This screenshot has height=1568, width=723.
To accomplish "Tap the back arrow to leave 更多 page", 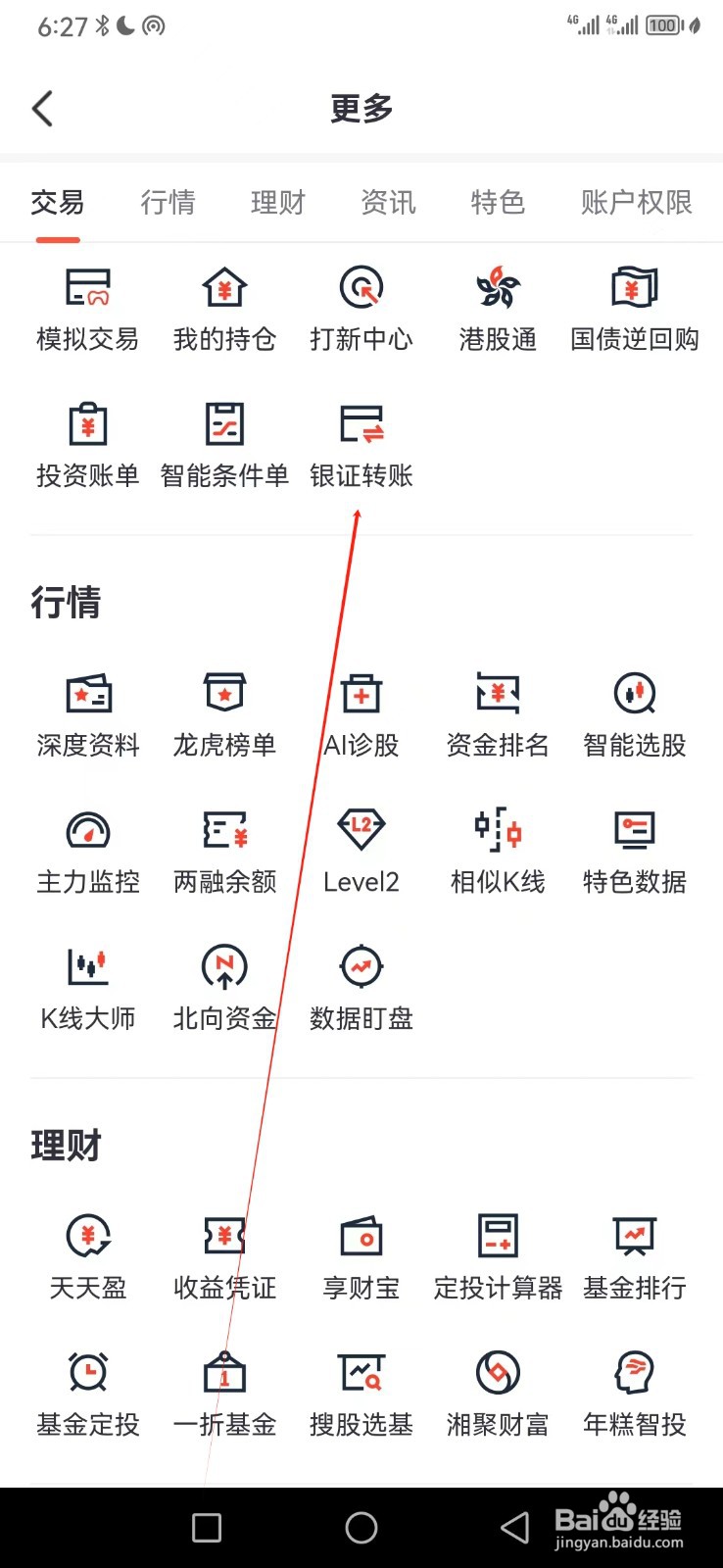I will point(42,108).
